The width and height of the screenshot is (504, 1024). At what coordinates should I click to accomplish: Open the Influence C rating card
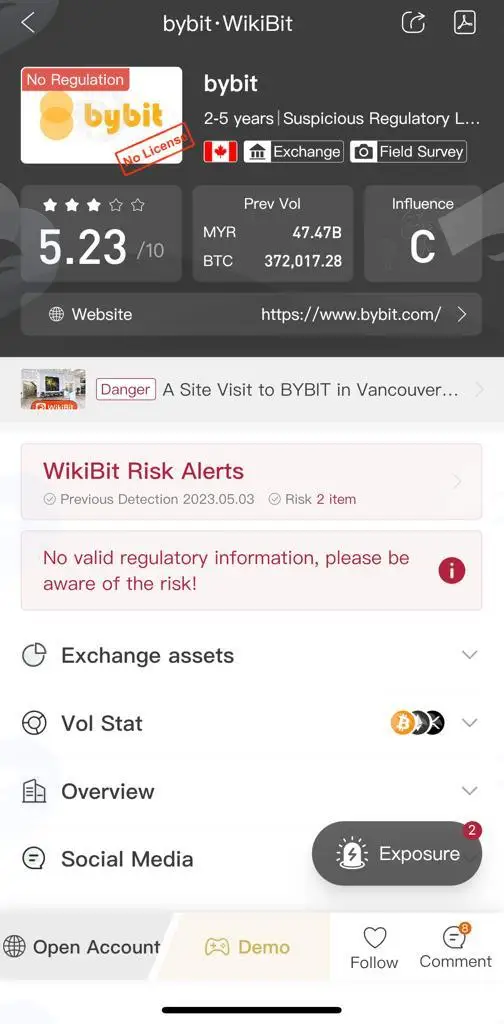[x=422, y=233]
